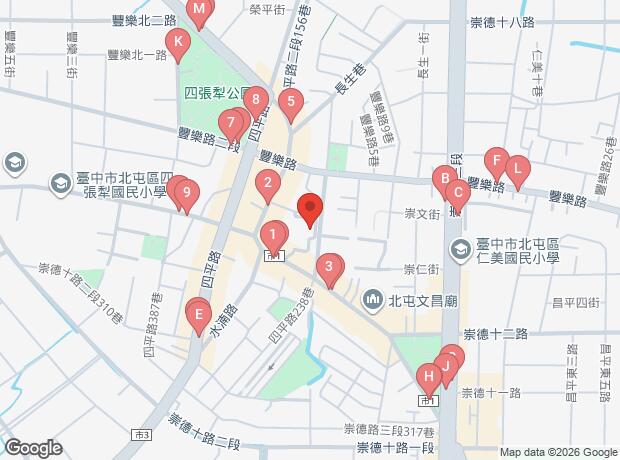Select marker J on the map

click(x=446, y=369)
